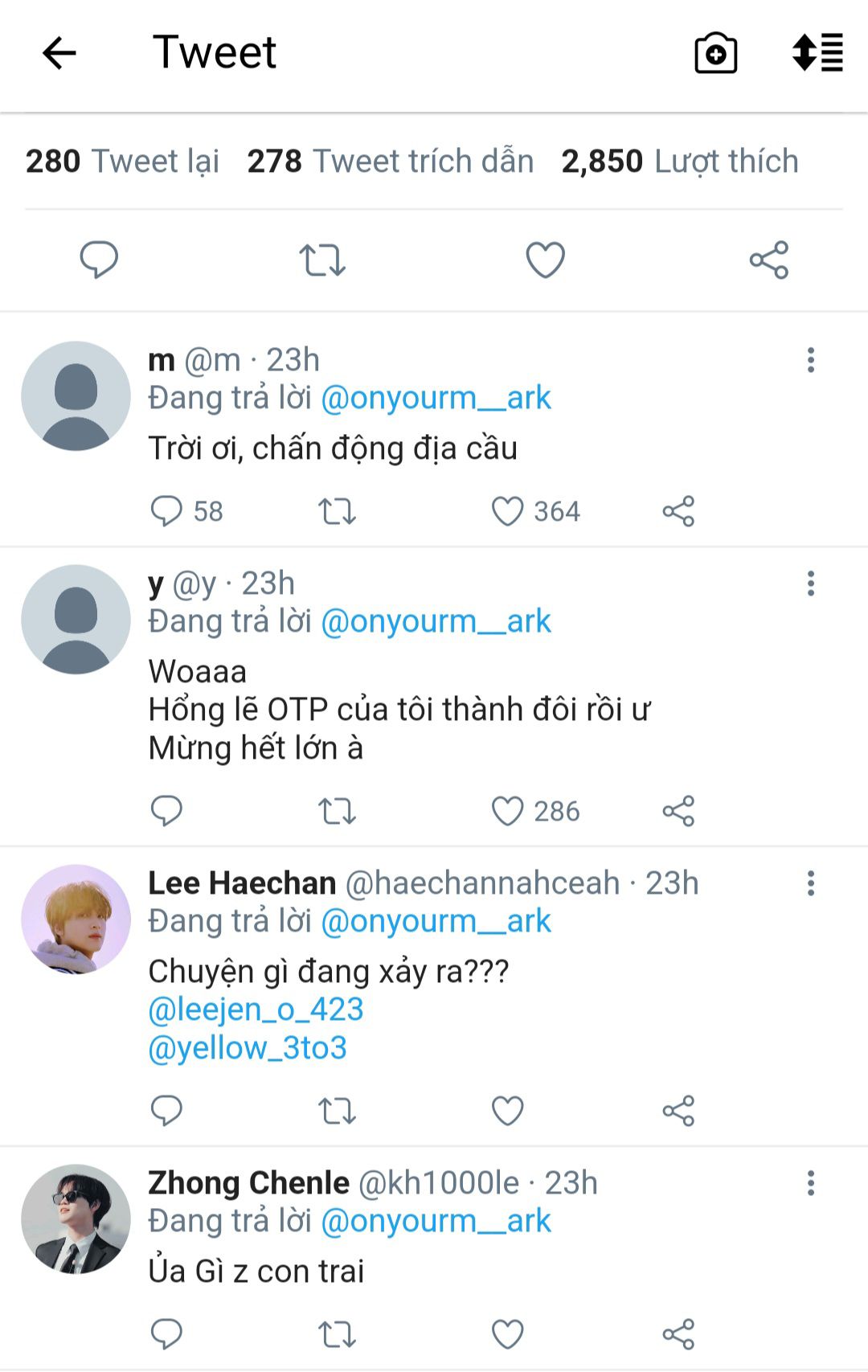868x1372 pixels.
Task: Tap the camera icon in the header
Action: coord(715,54)
